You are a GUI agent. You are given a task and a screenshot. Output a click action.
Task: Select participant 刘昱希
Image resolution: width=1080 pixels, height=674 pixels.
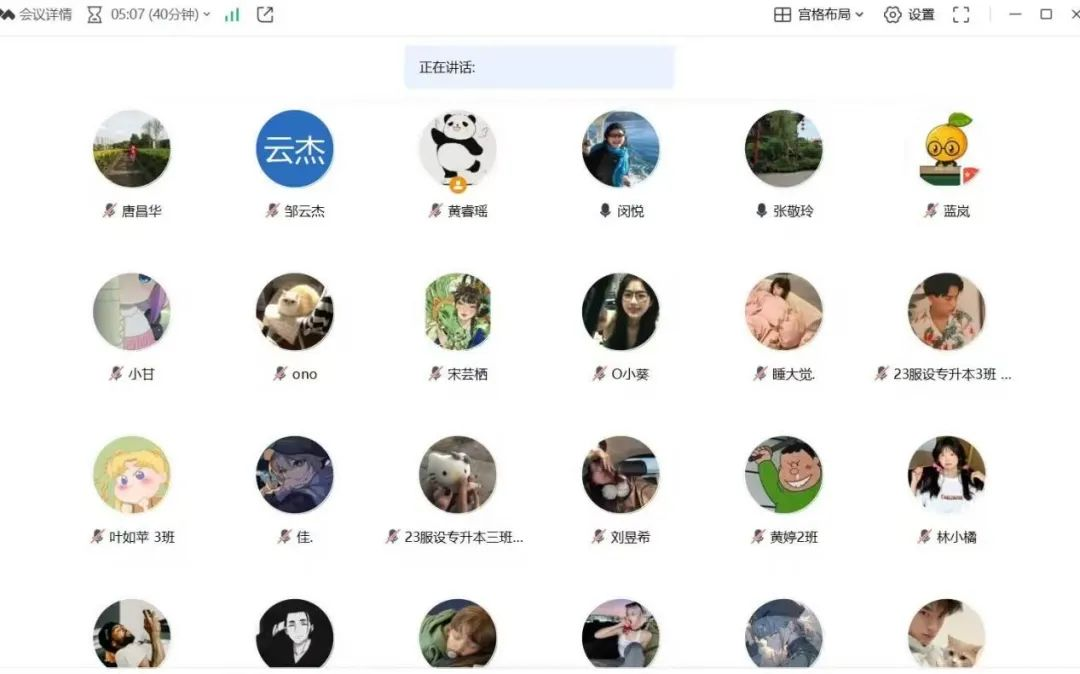(x=621, y=475)
